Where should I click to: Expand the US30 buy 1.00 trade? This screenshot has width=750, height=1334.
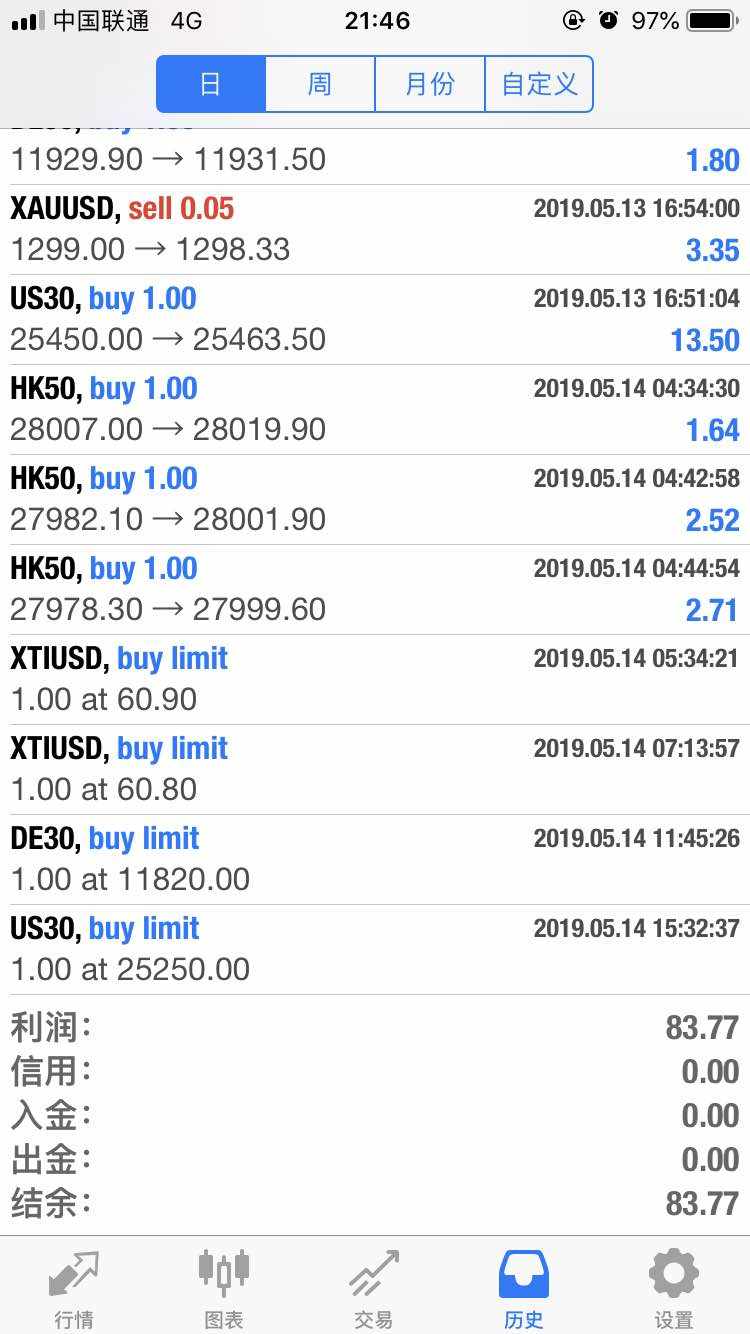click(375, 320)
